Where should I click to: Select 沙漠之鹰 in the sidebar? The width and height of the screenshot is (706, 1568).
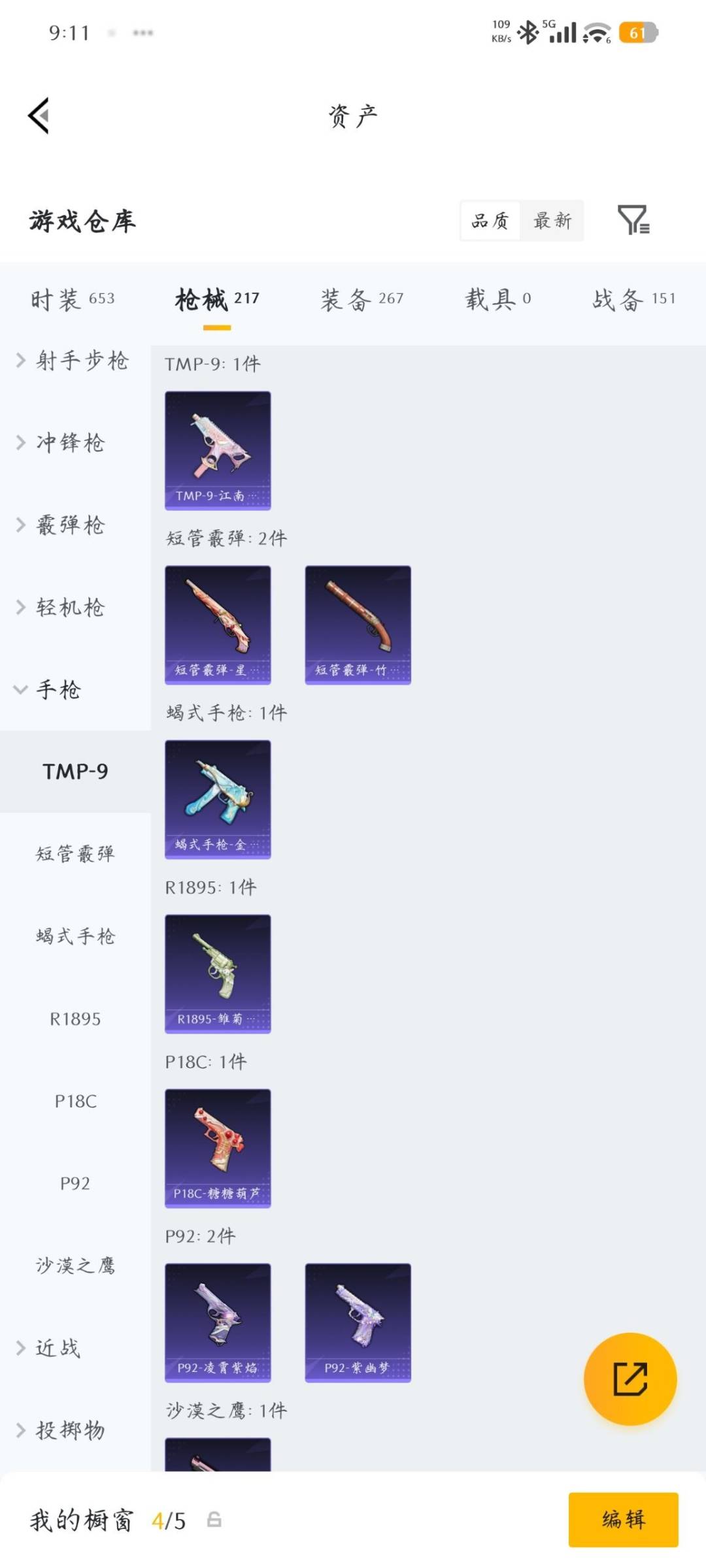(75, 1265)
